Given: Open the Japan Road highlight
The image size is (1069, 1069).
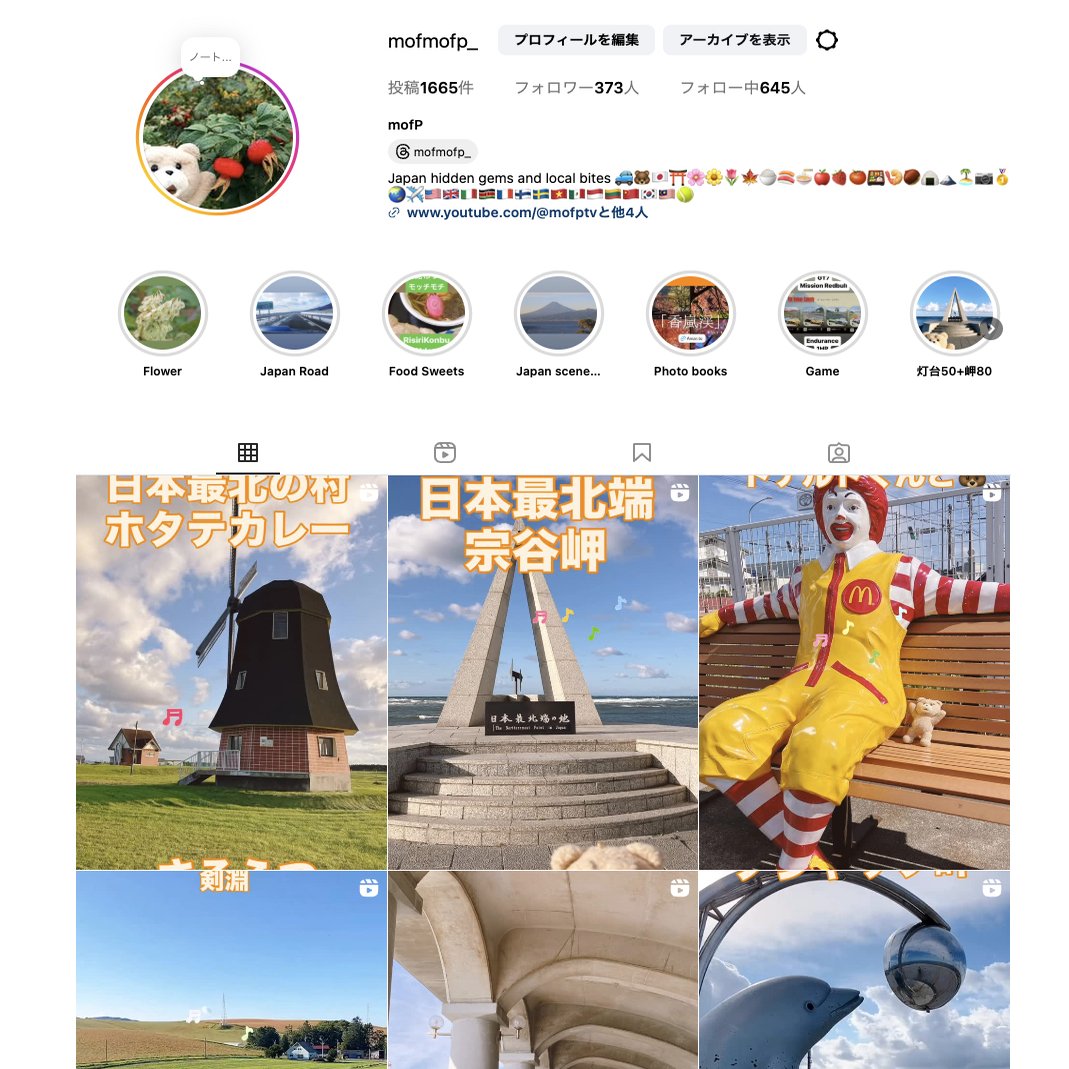Looking at the screenshot, I should [x=294, y=314].
